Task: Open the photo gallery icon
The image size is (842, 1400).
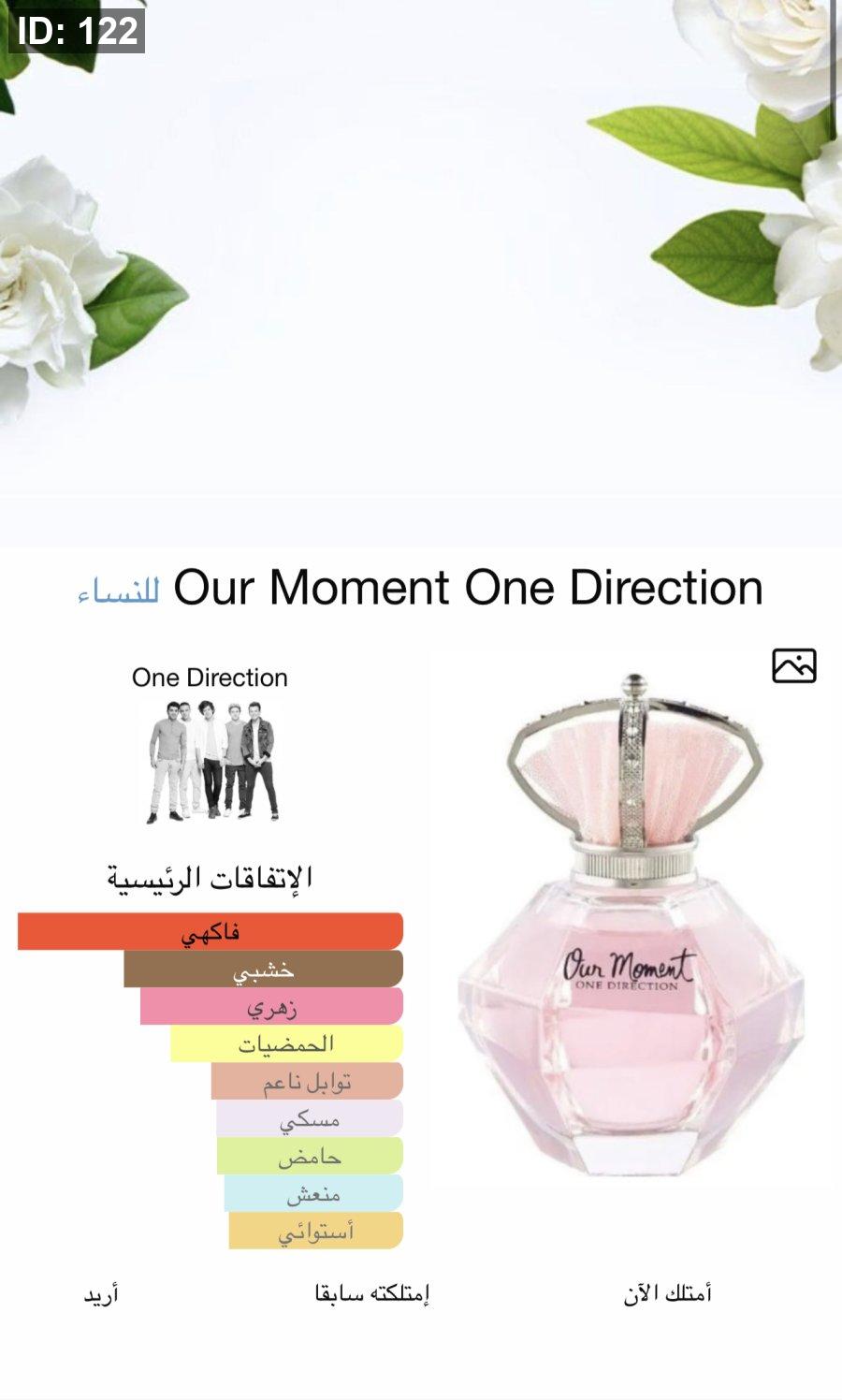Action: [794, 665]
